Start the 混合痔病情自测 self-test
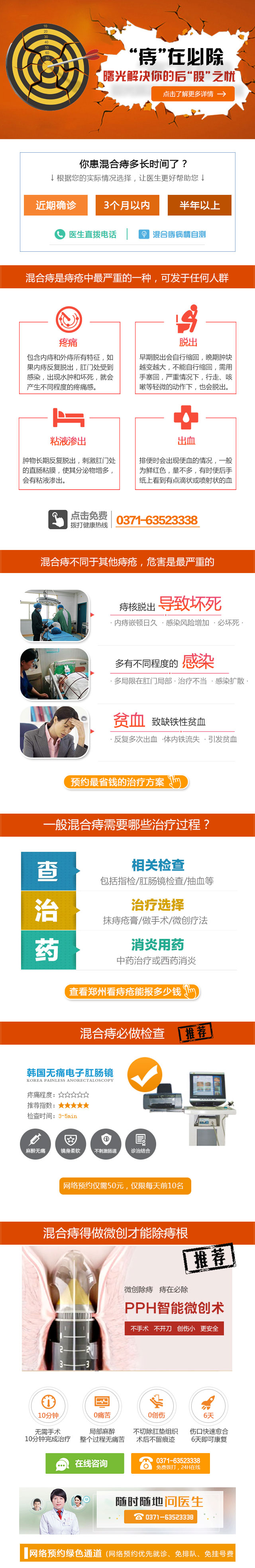 tap(173, 234)
